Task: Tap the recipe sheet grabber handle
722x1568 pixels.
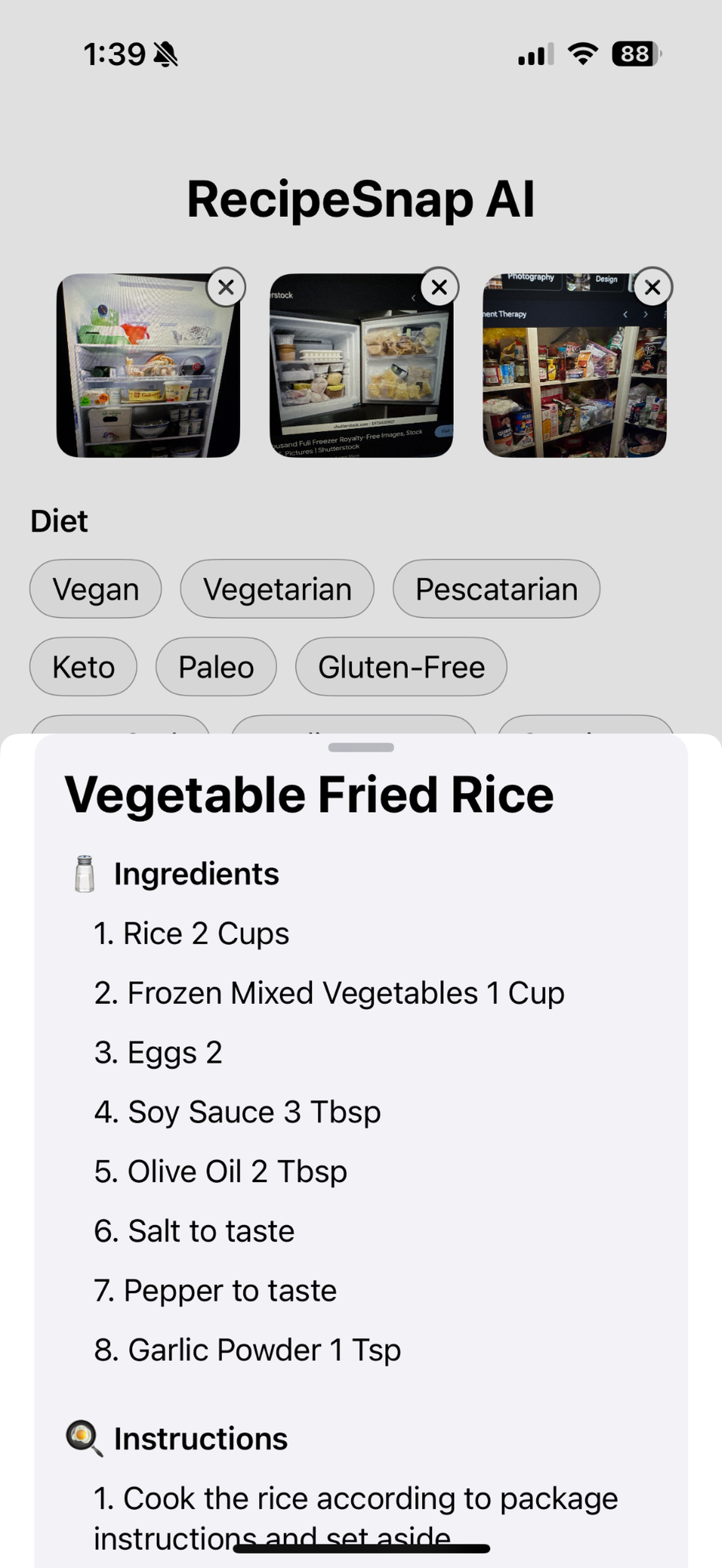Action: click(361, 747)
